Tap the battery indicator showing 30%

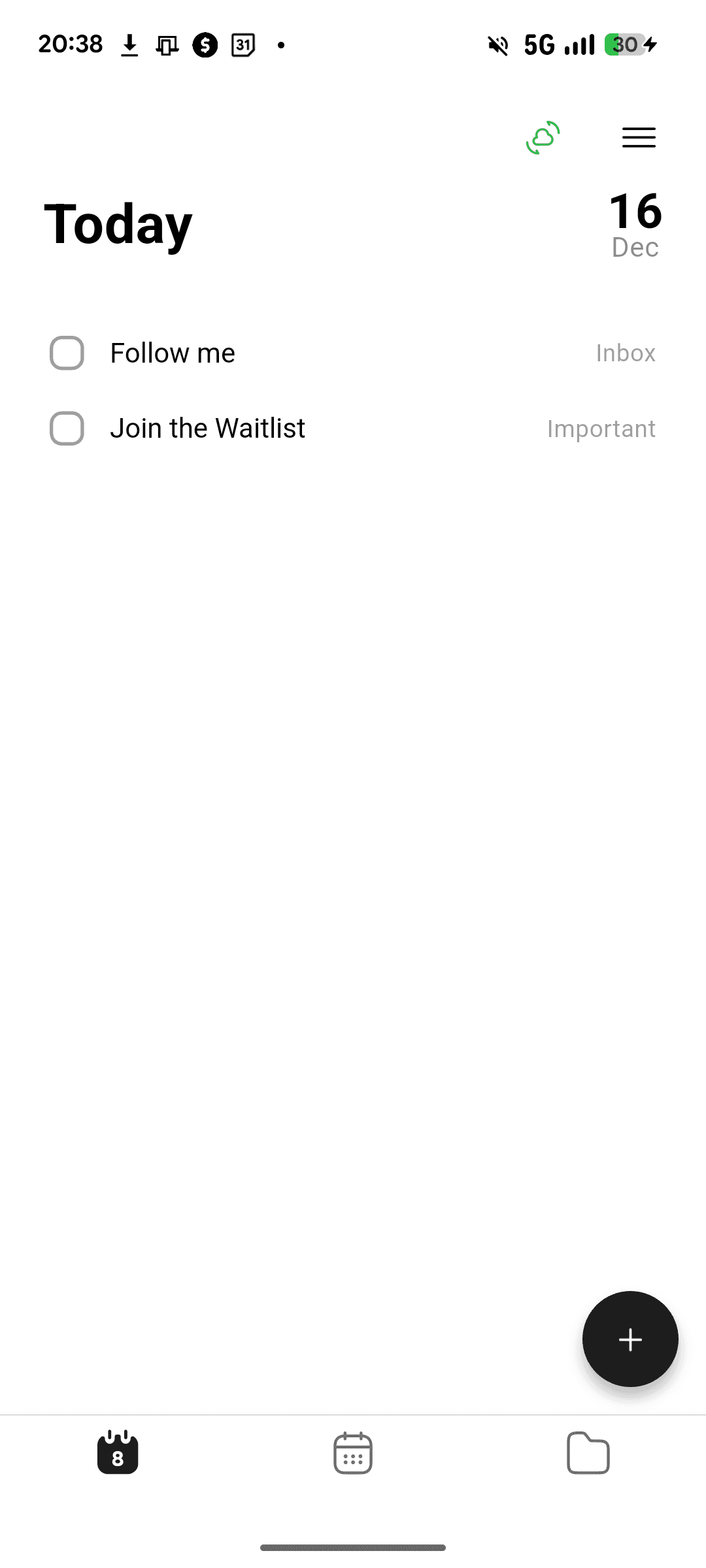(626, 44)
